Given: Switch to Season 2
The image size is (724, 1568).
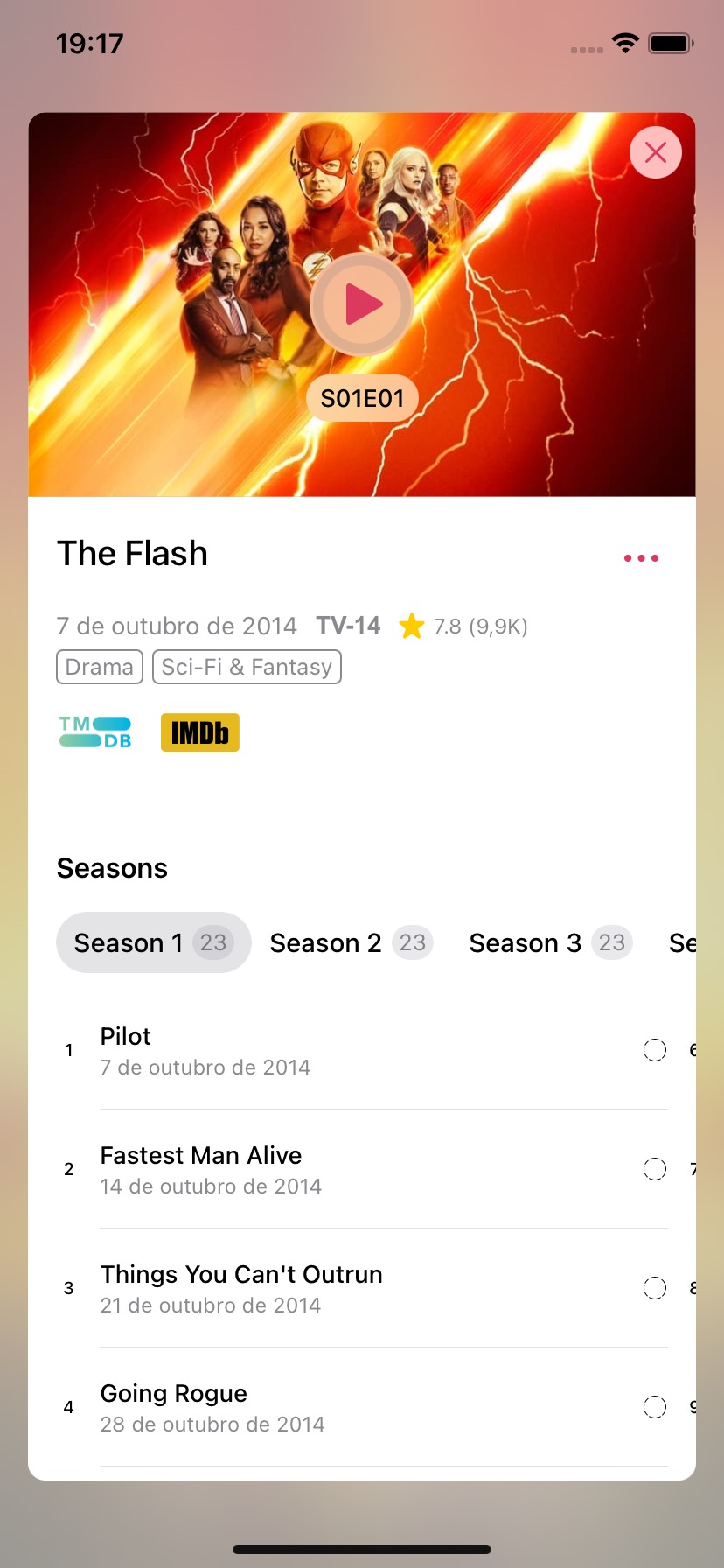Looking at the screenshot, I should pos(351,942).
